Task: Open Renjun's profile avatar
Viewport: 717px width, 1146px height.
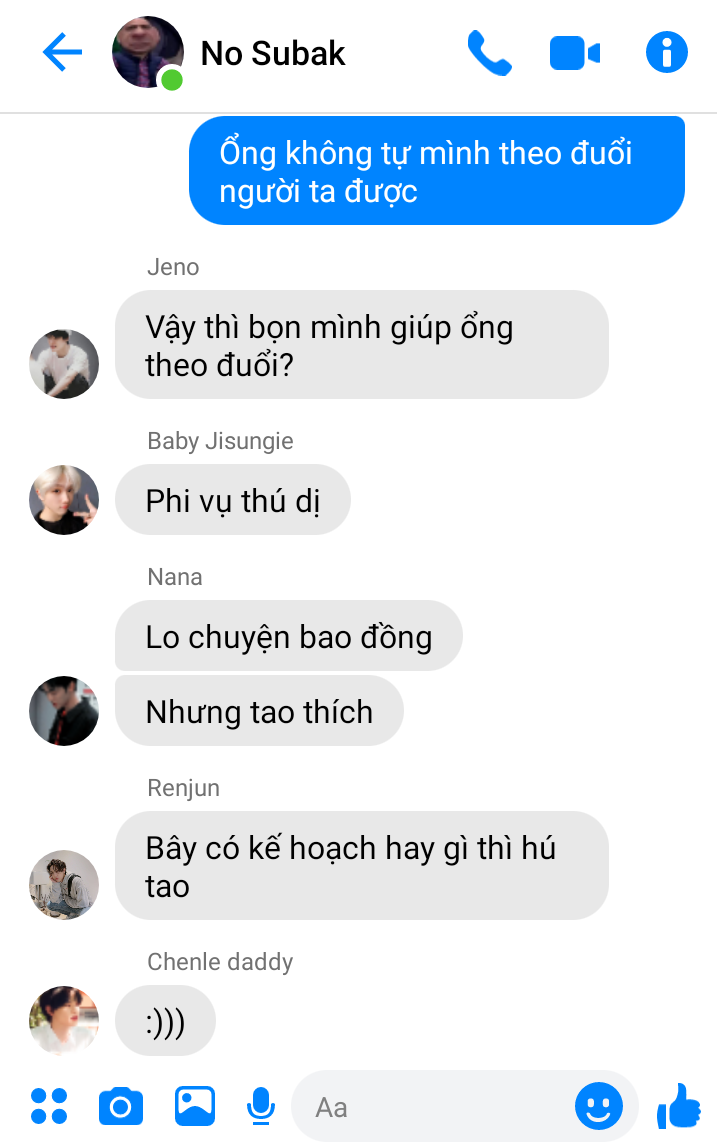Action: pyautogui.click(x=64, y=885)
